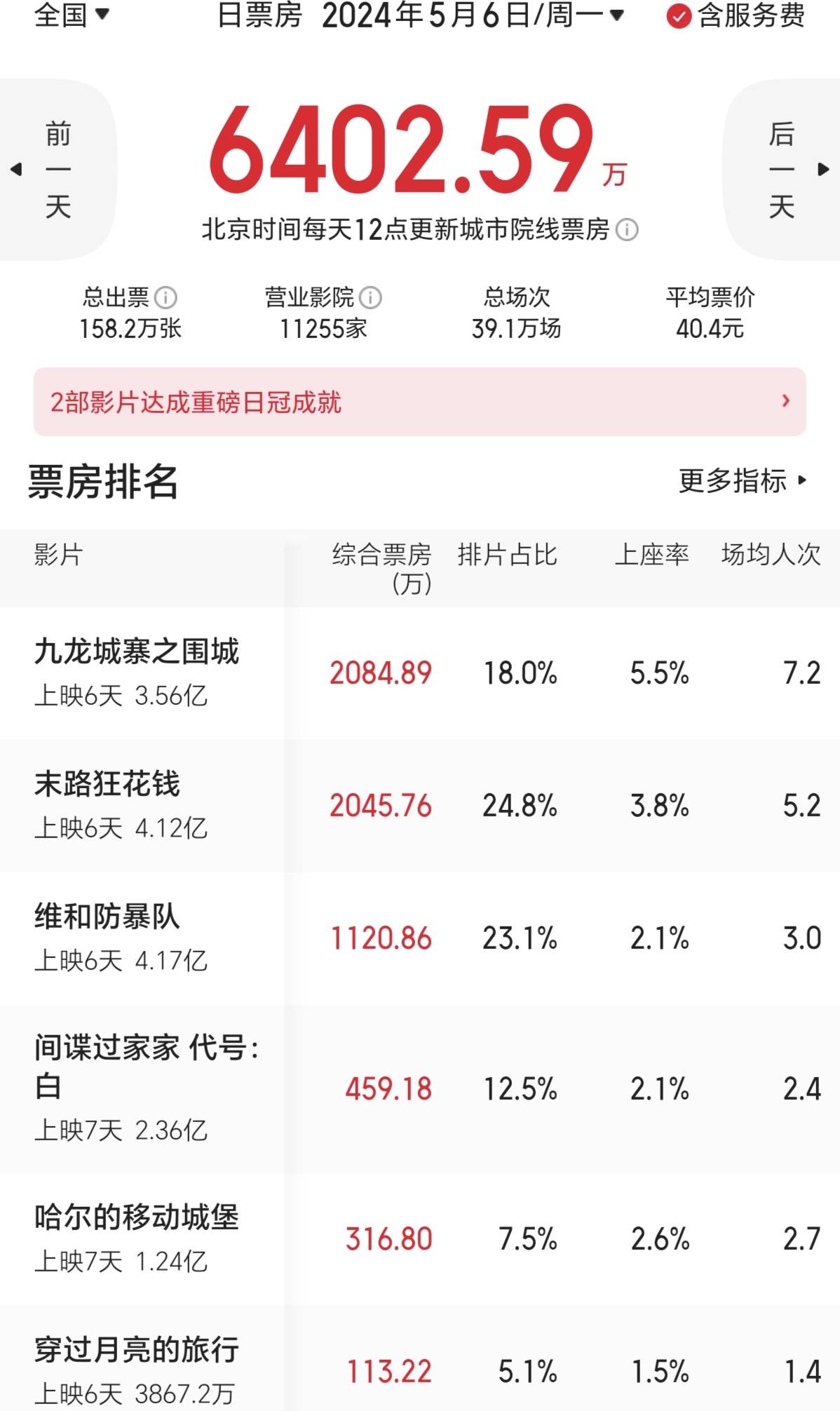Show info about 总出票
This screenshot has width=840, height=1411.
165,298
